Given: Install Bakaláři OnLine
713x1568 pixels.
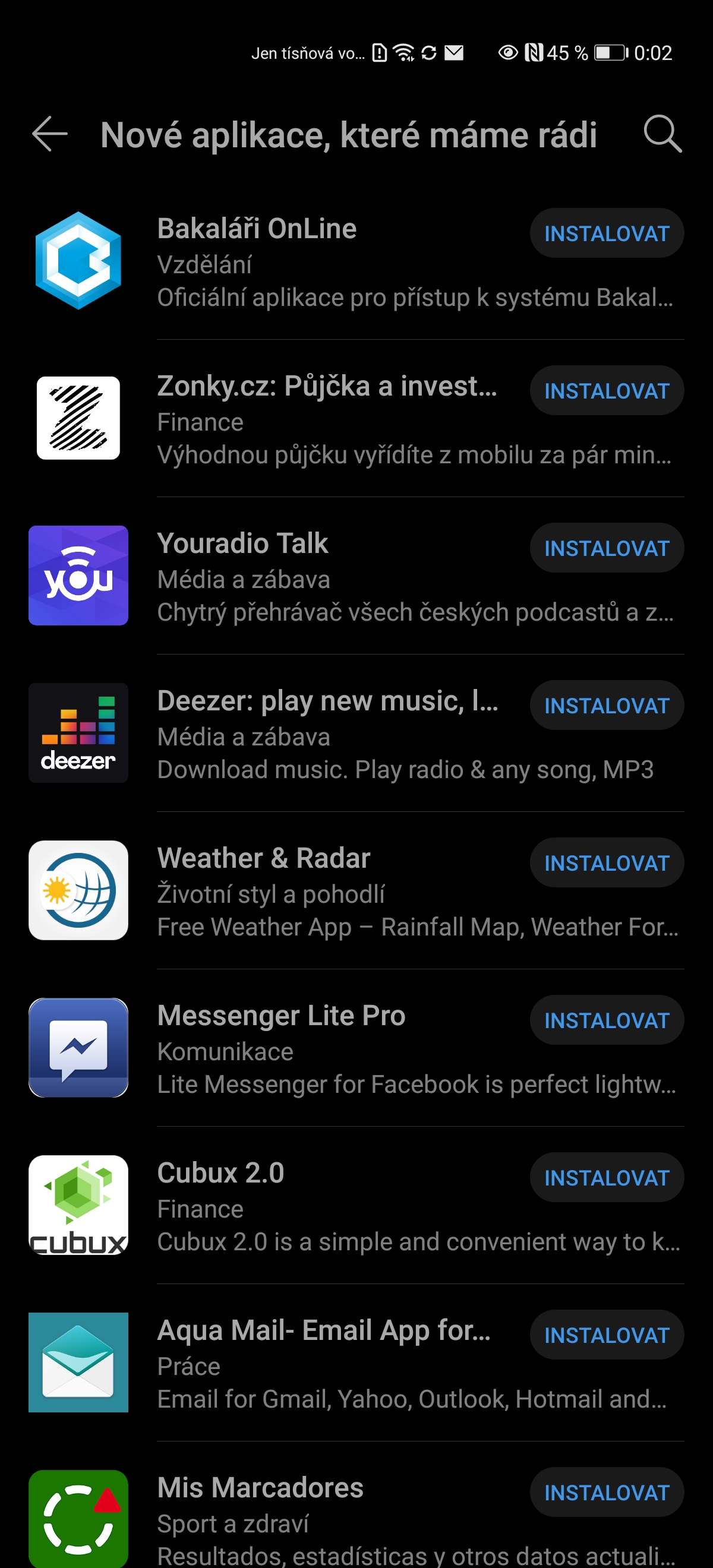Looking at the screenshot, I should (607, 234).
